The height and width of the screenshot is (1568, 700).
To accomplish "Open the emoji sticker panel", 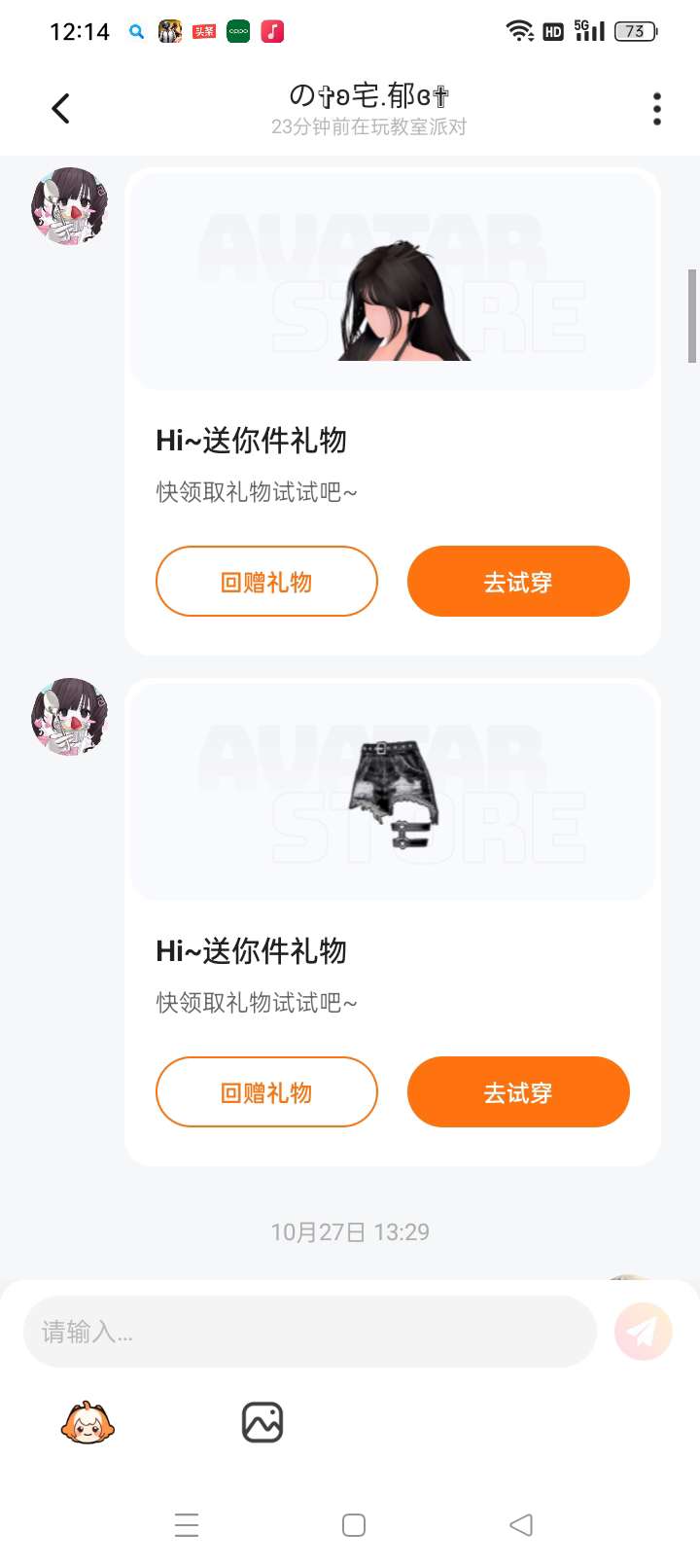I will click(x=87, y=1423).
